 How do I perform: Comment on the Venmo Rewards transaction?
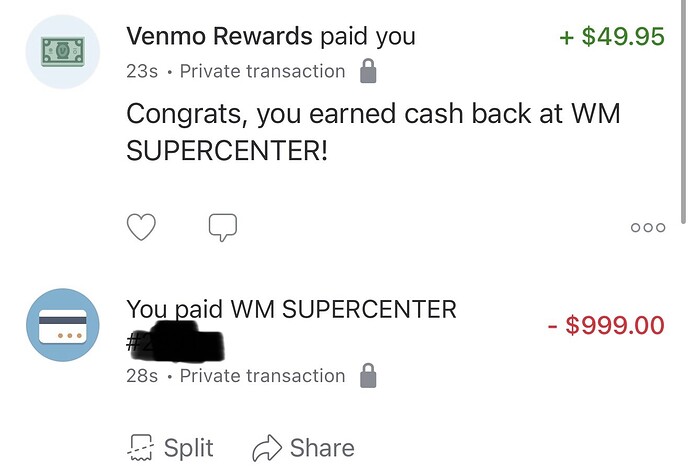222,228
